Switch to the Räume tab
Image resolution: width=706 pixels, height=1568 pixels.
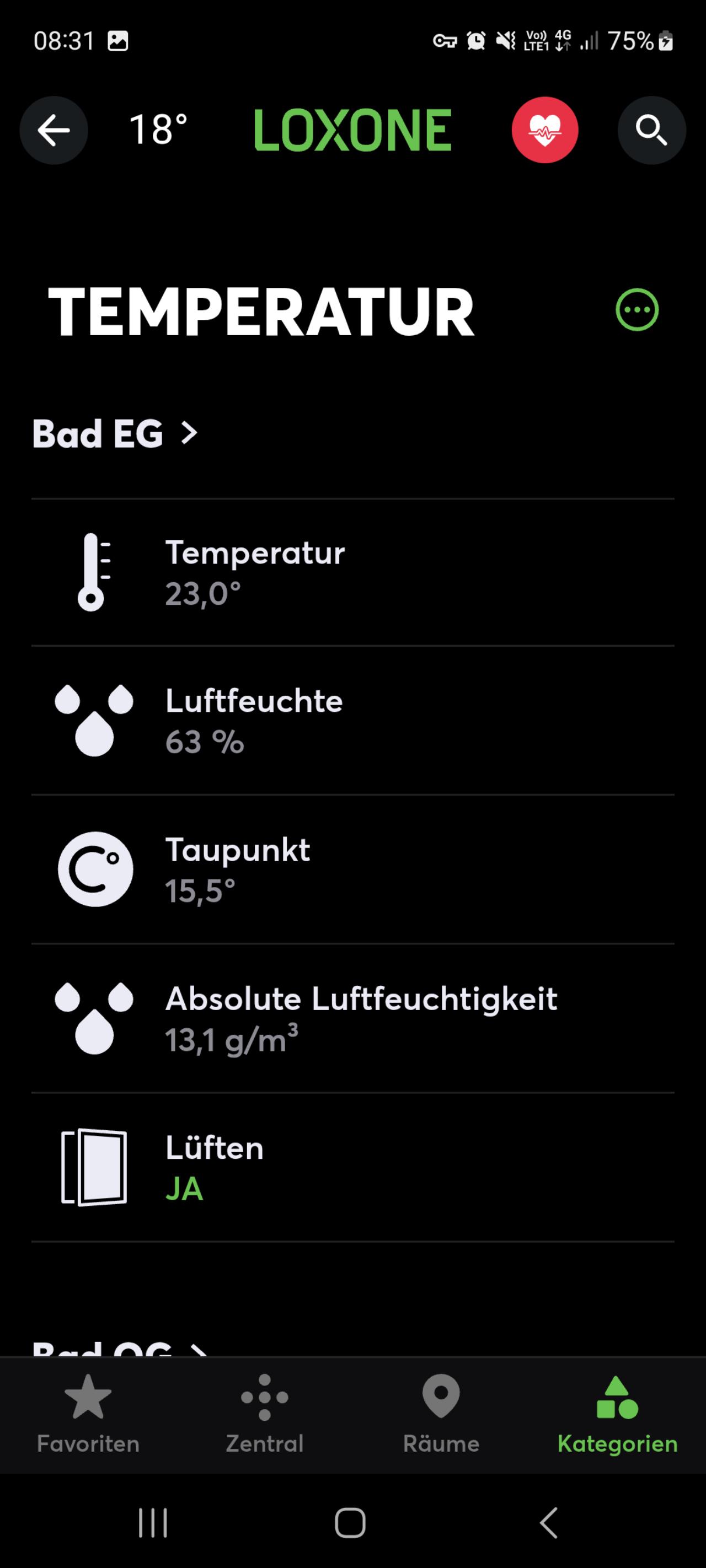click(x=441, y=1415)
